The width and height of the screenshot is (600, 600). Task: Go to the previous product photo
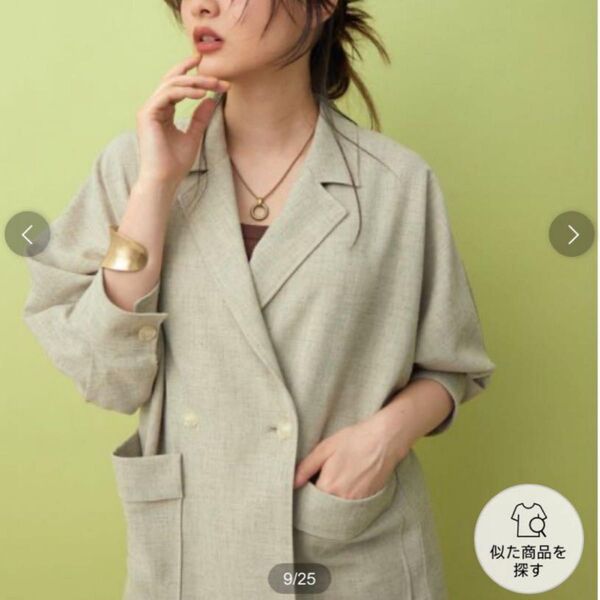[x=27, y=234]
